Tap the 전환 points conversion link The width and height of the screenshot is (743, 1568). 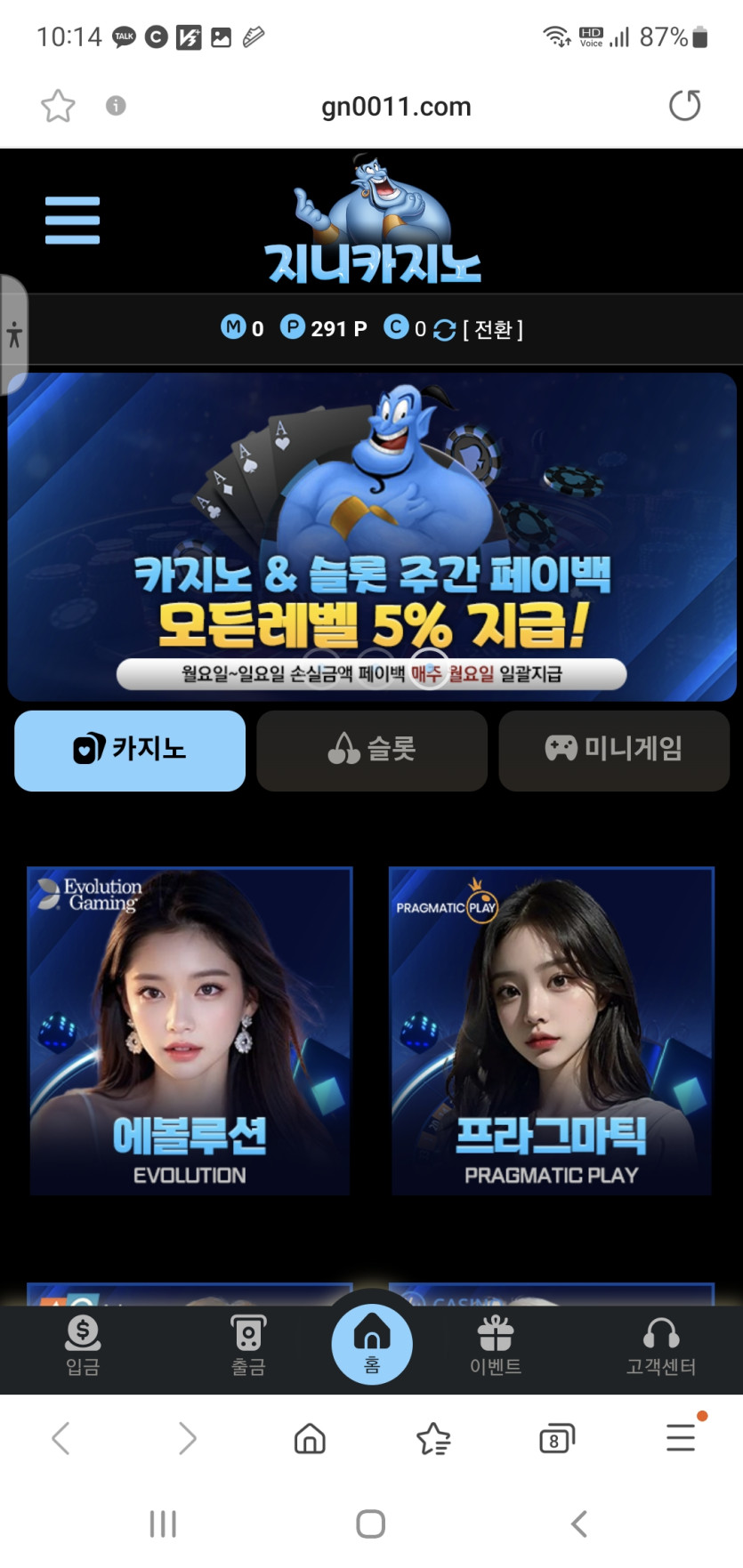pos(493,329)
